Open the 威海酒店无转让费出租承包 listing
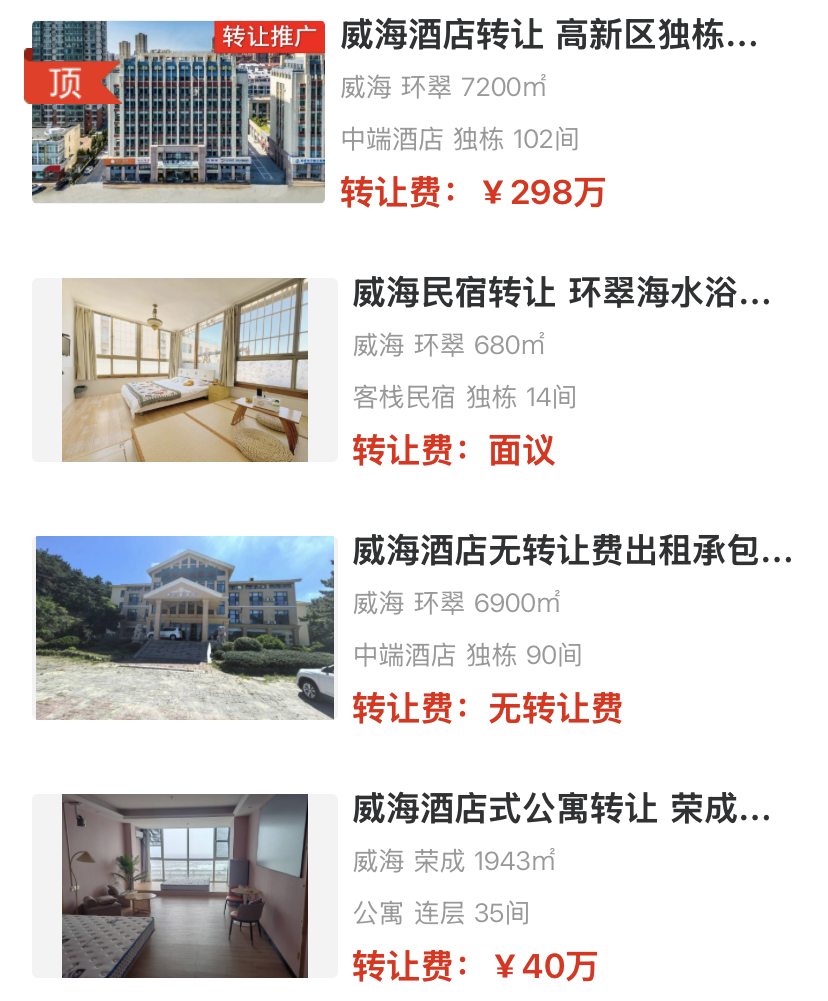 (571, 551)
